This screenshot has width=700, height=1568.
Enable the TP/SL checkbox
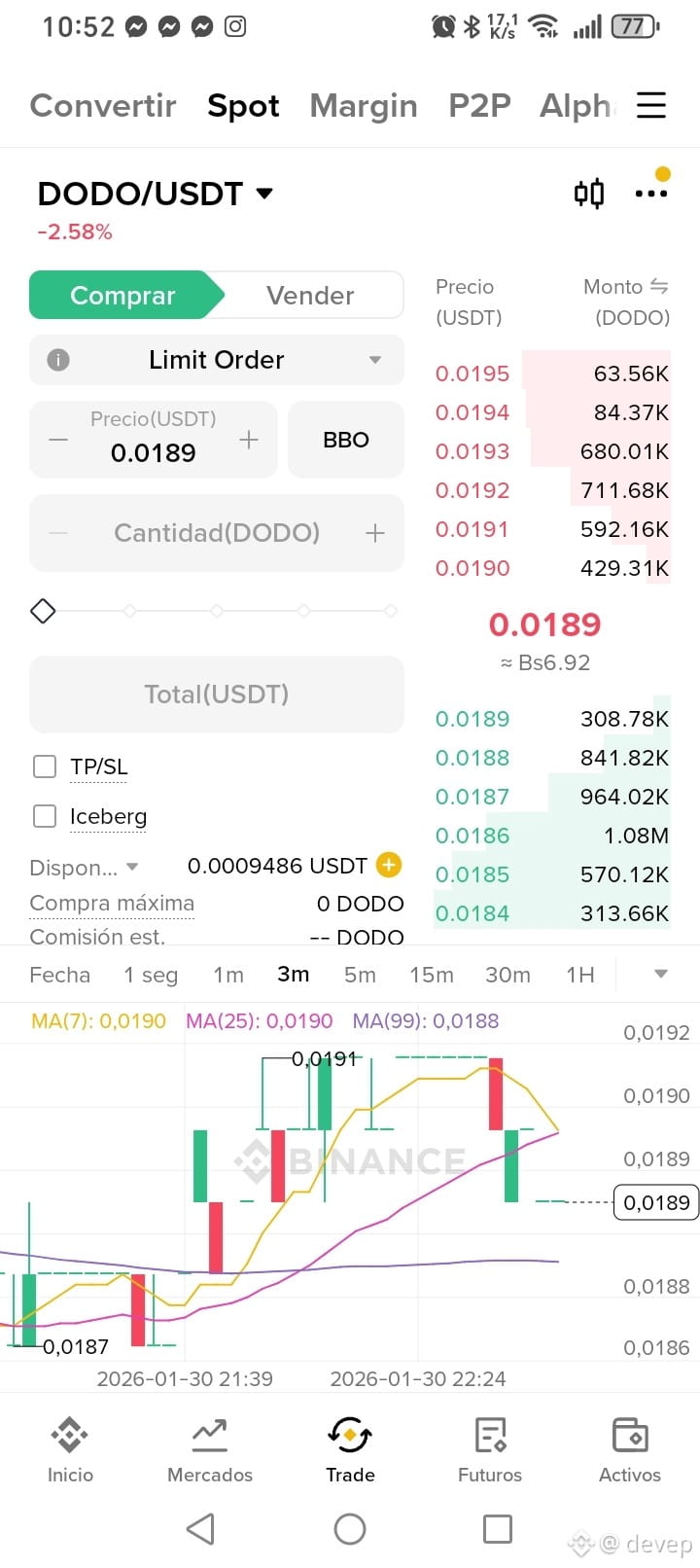coord(45,766)
